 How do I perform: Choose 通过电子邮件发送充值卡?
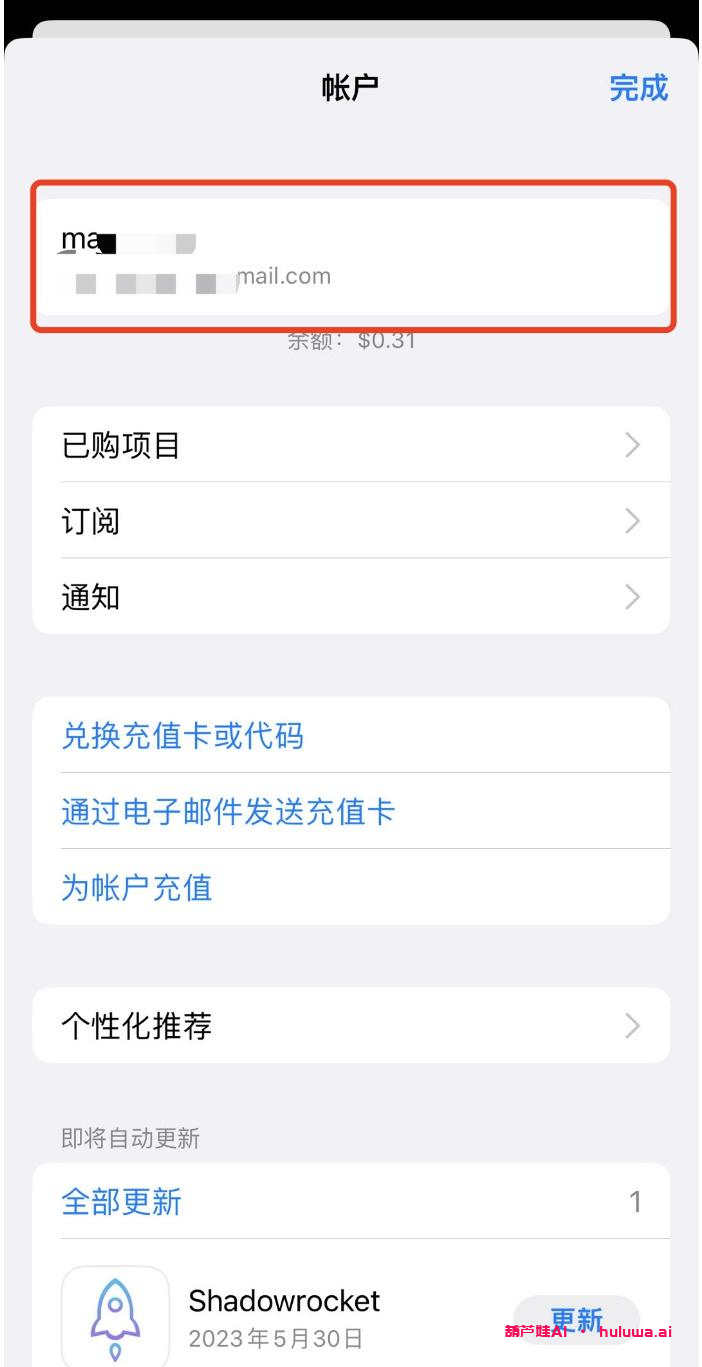click(228, 811)
